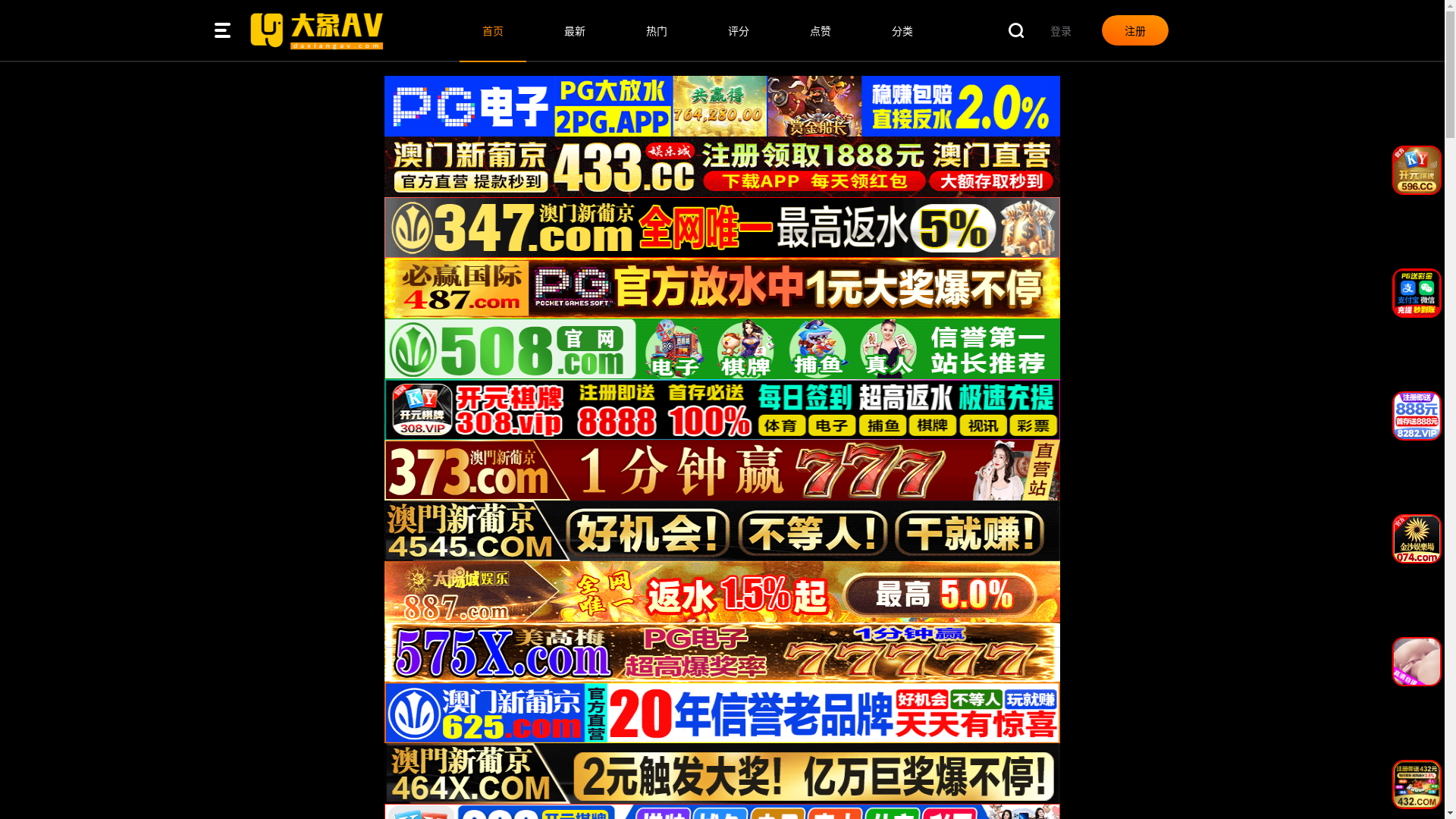This screenshot has height=819, width=1456.
Task: Switch to the 热门 tab
Action: [x=657, y=31]
